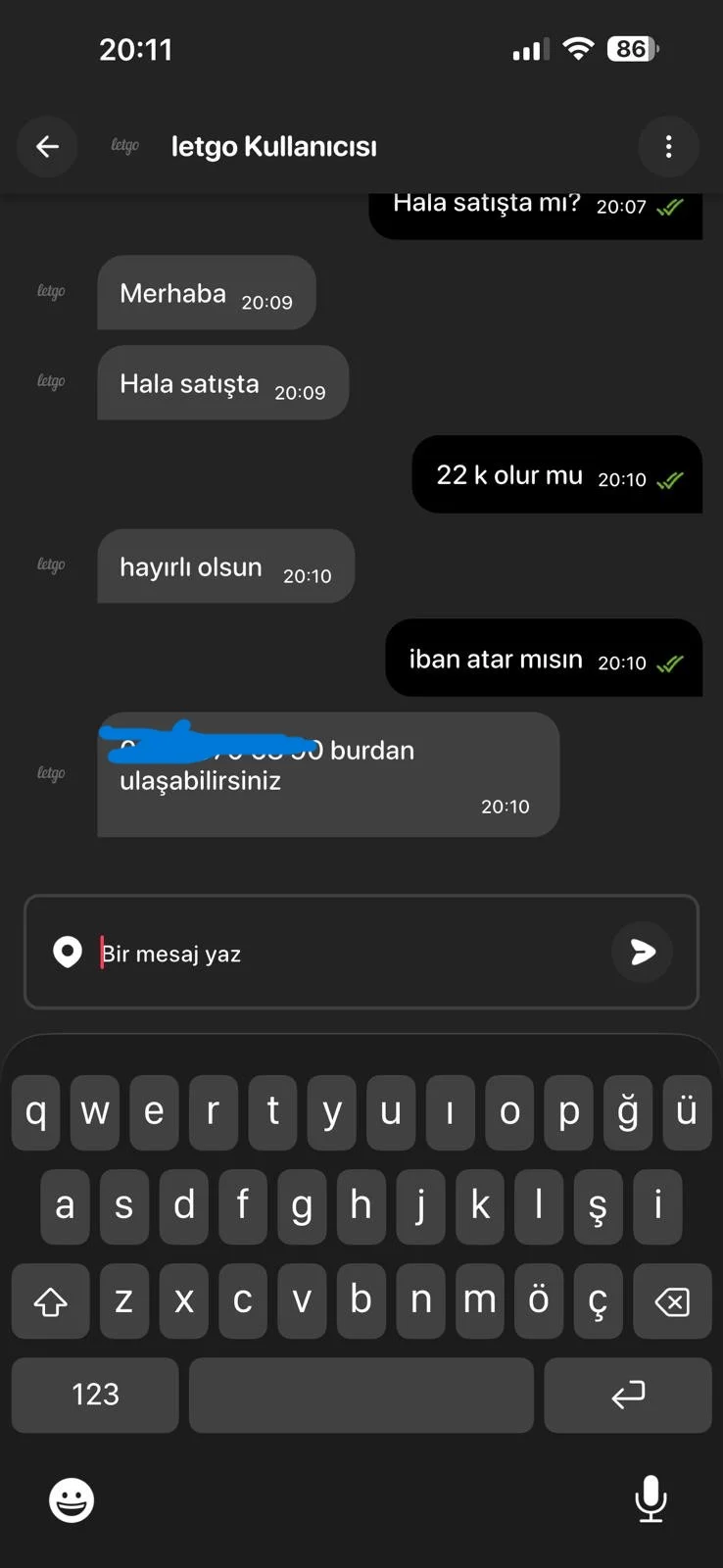Open the emoji keyboard

(72, 1500)
